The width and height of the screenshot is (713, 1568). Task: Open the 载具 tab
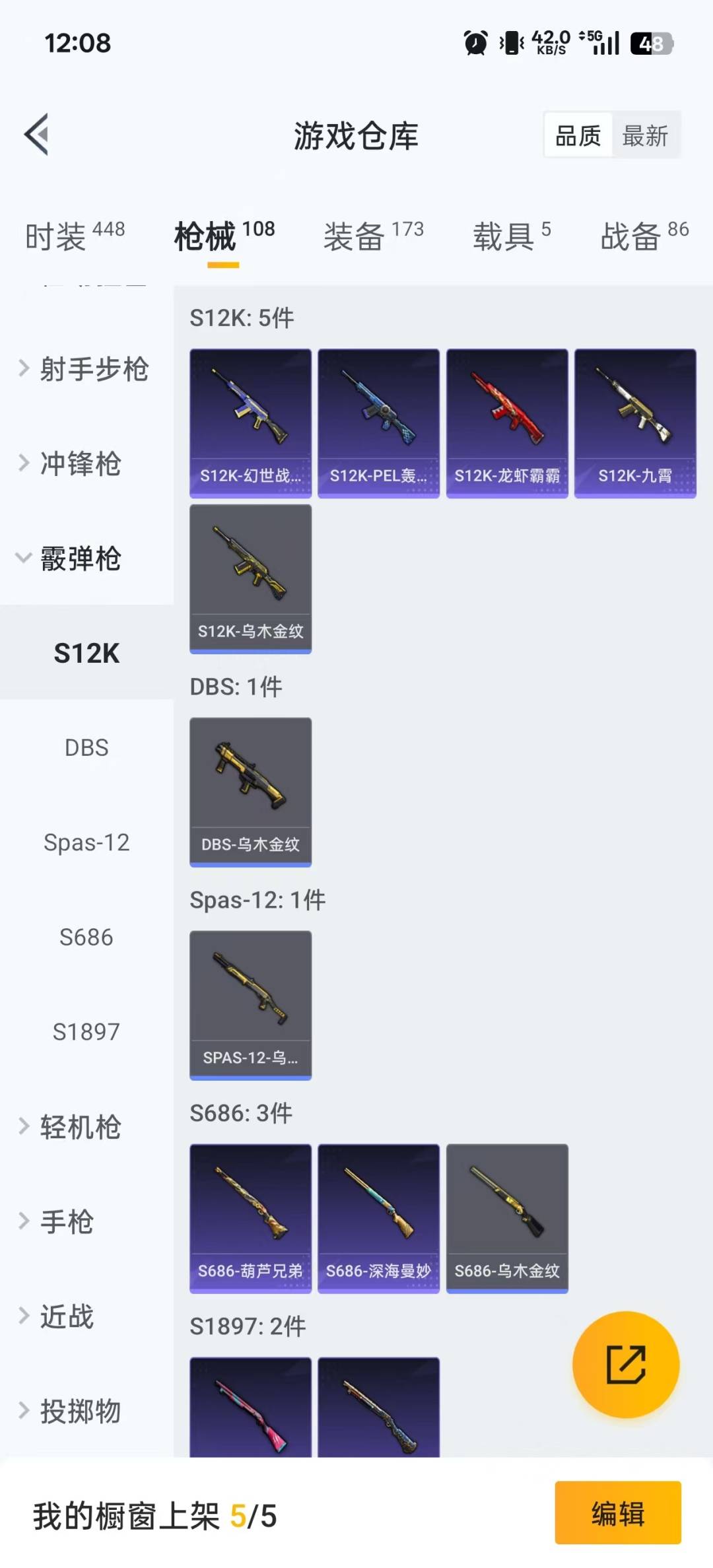coord(505,238)
